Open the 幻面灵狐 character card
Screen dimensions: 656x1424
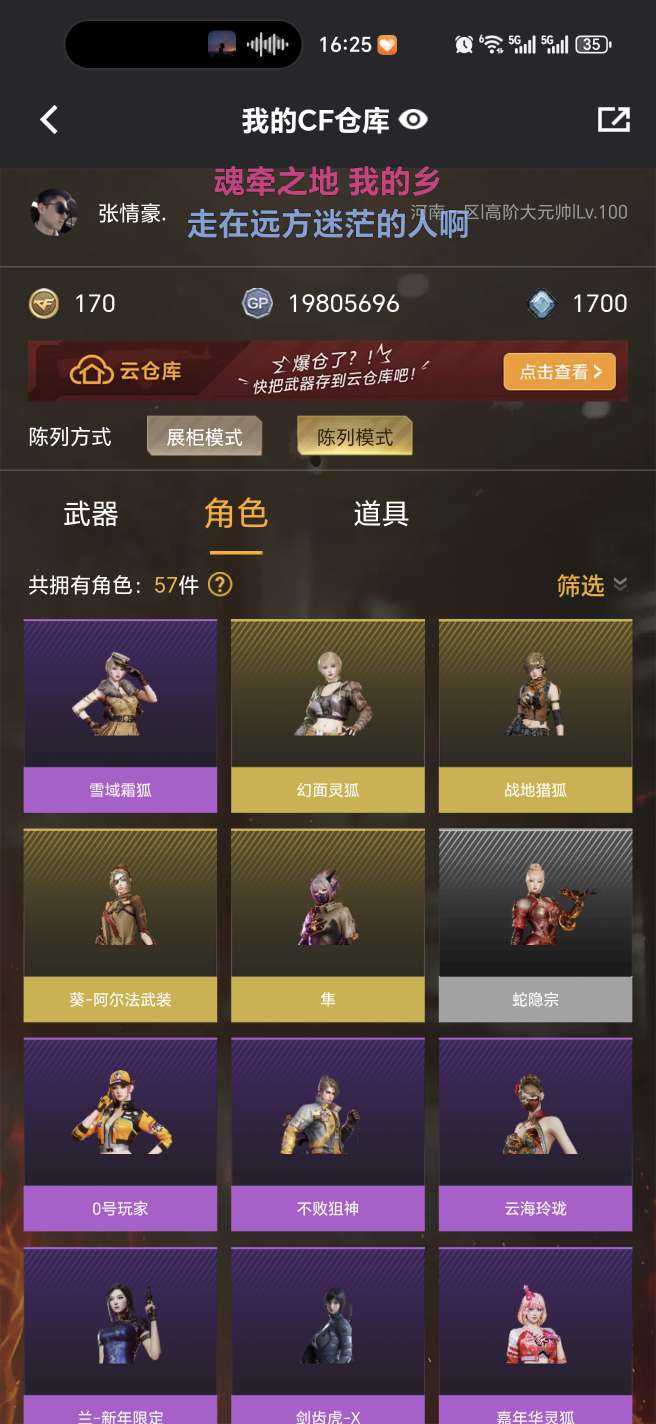point(328,715)
